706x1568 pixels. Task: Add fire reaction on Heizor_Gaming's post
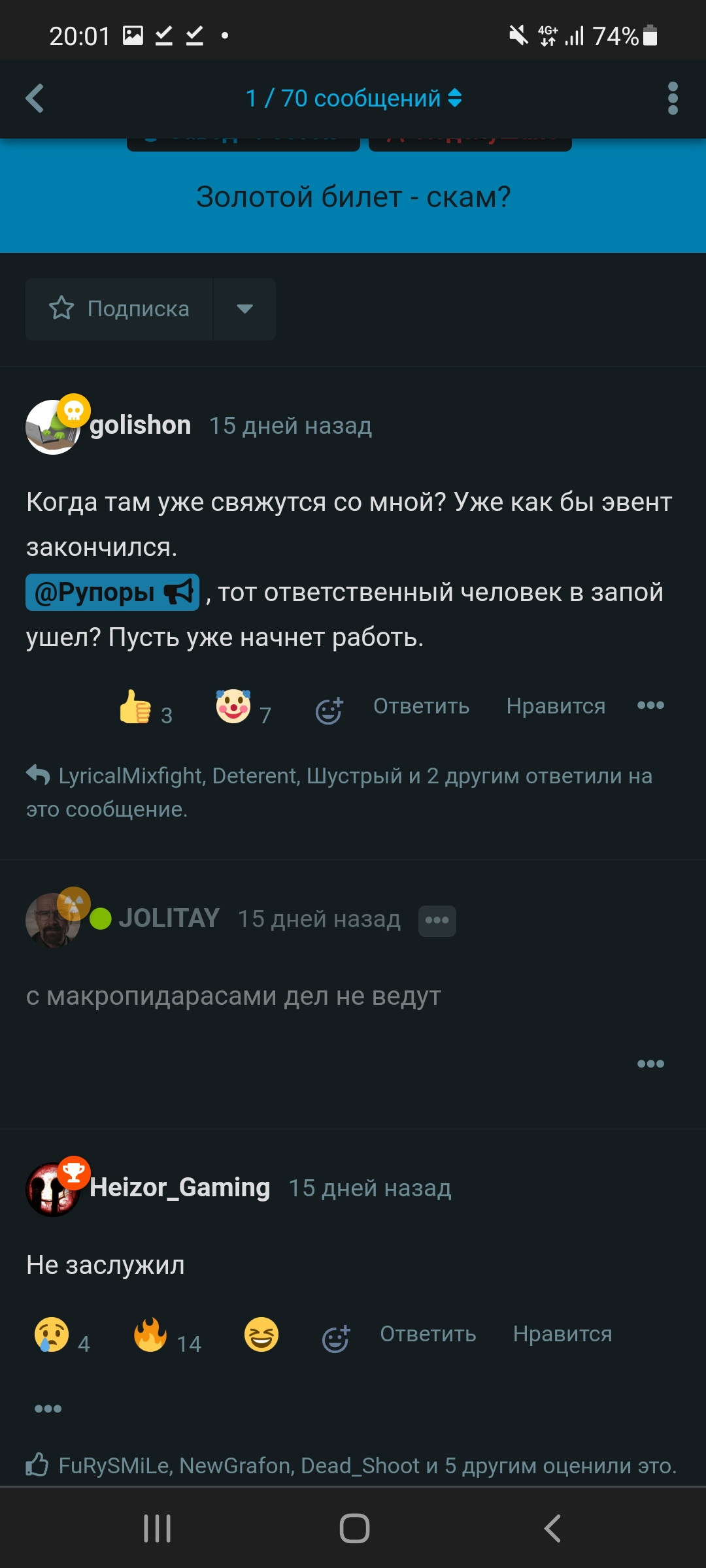click(x=150, y=1335)
